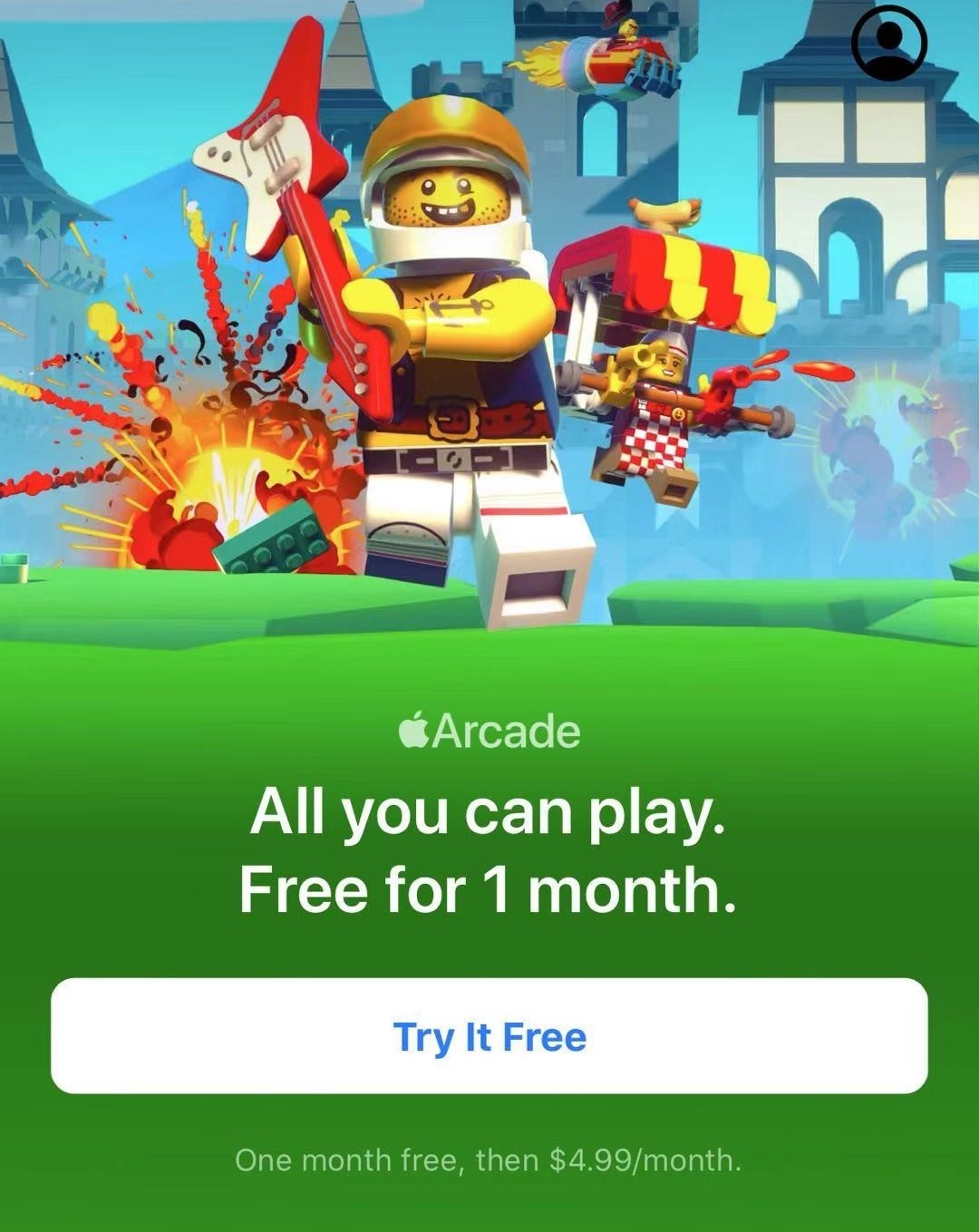Tap the Try It Free button
The image size is (979, 1232).
(489, 1035)
